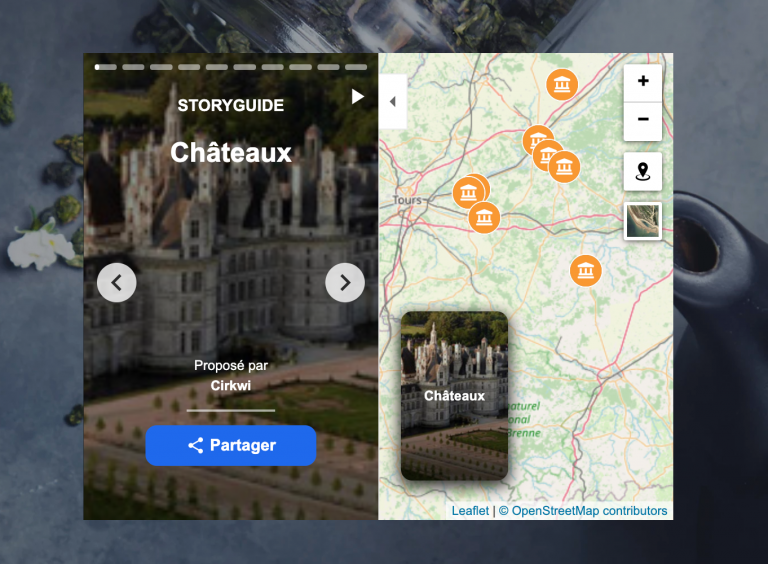
Task: Open the Châteaux card on the map
Action: pos(454,395)
